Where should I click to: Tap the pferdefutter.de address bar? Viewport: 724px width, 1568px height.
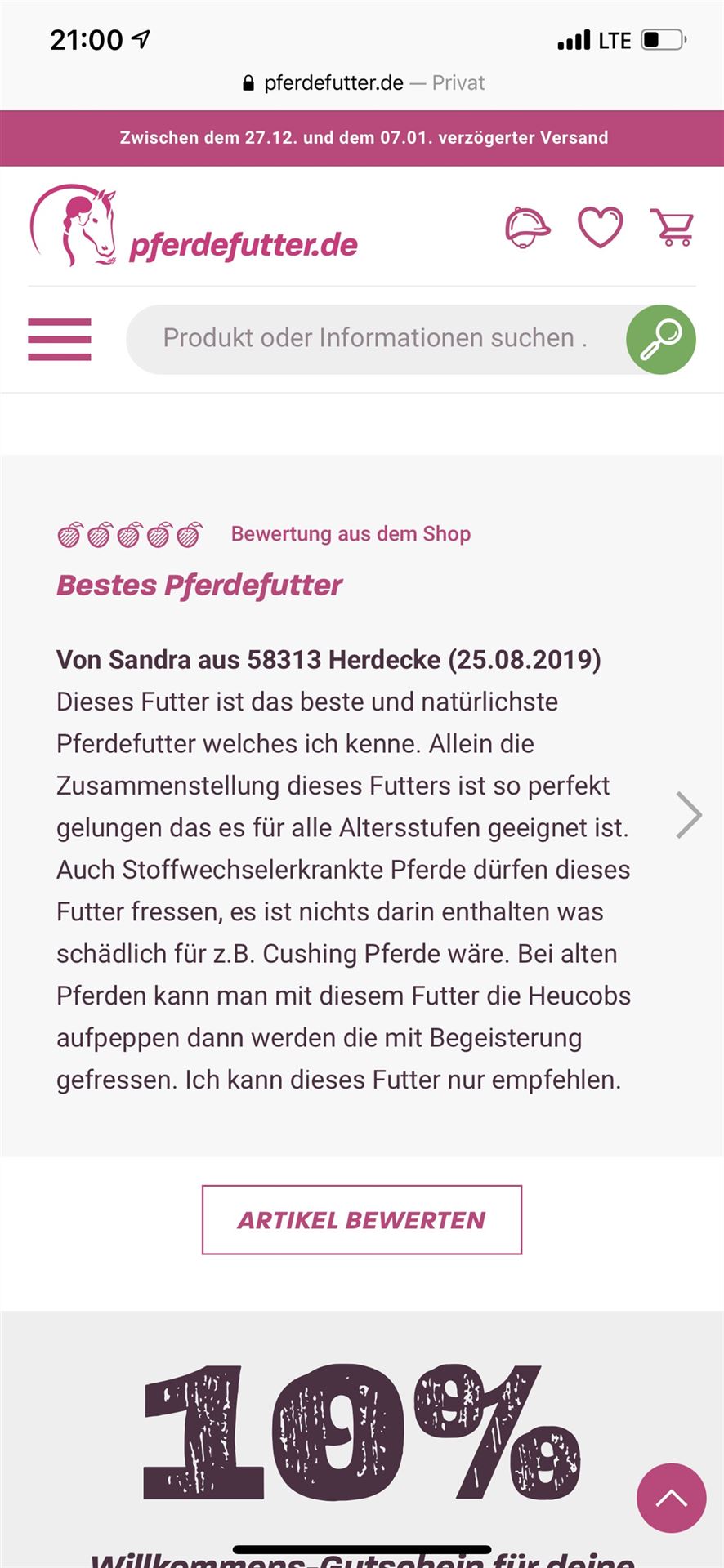tap(363, 82)
